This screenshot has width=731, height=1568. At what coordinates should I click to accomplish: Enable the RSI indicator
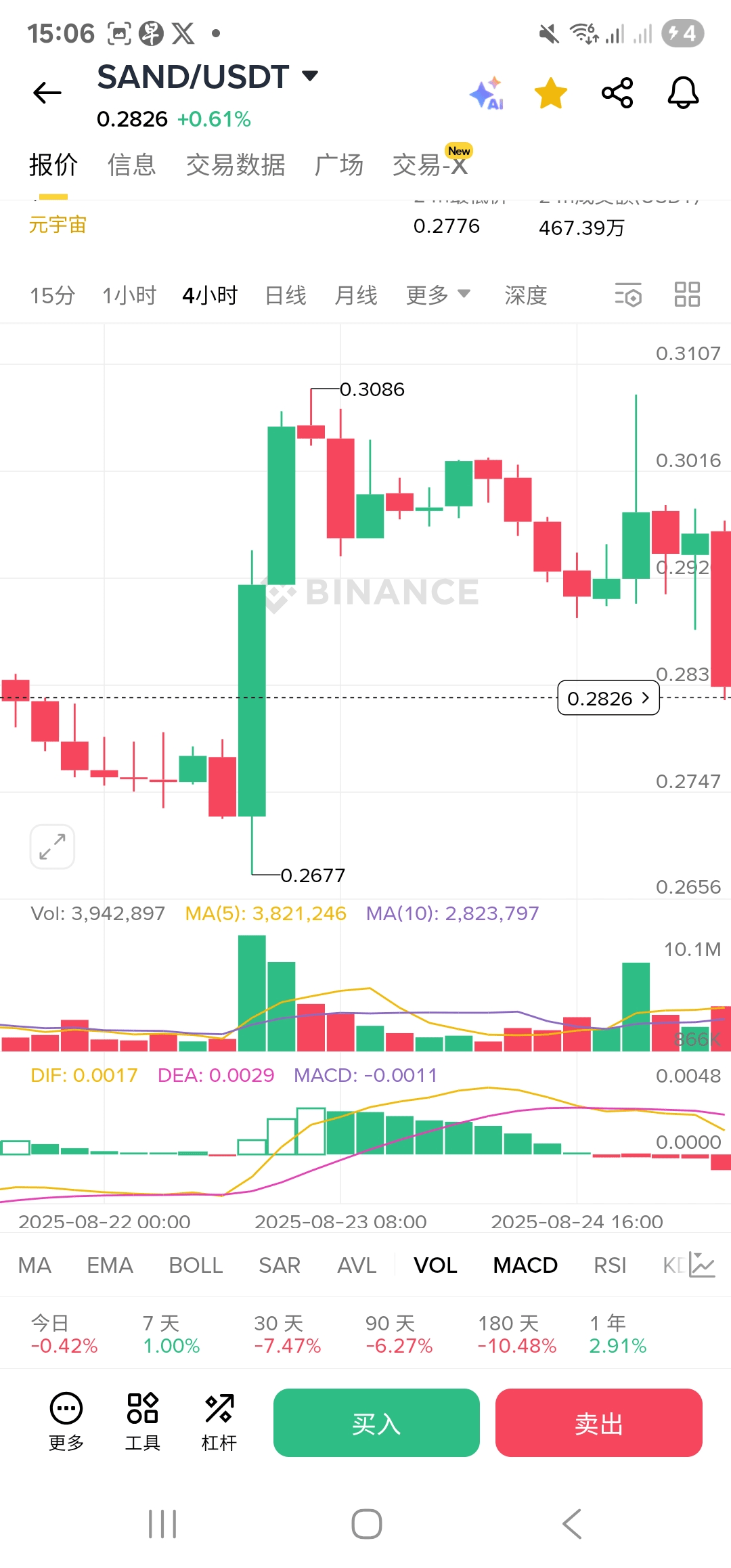click(610, 1265)
